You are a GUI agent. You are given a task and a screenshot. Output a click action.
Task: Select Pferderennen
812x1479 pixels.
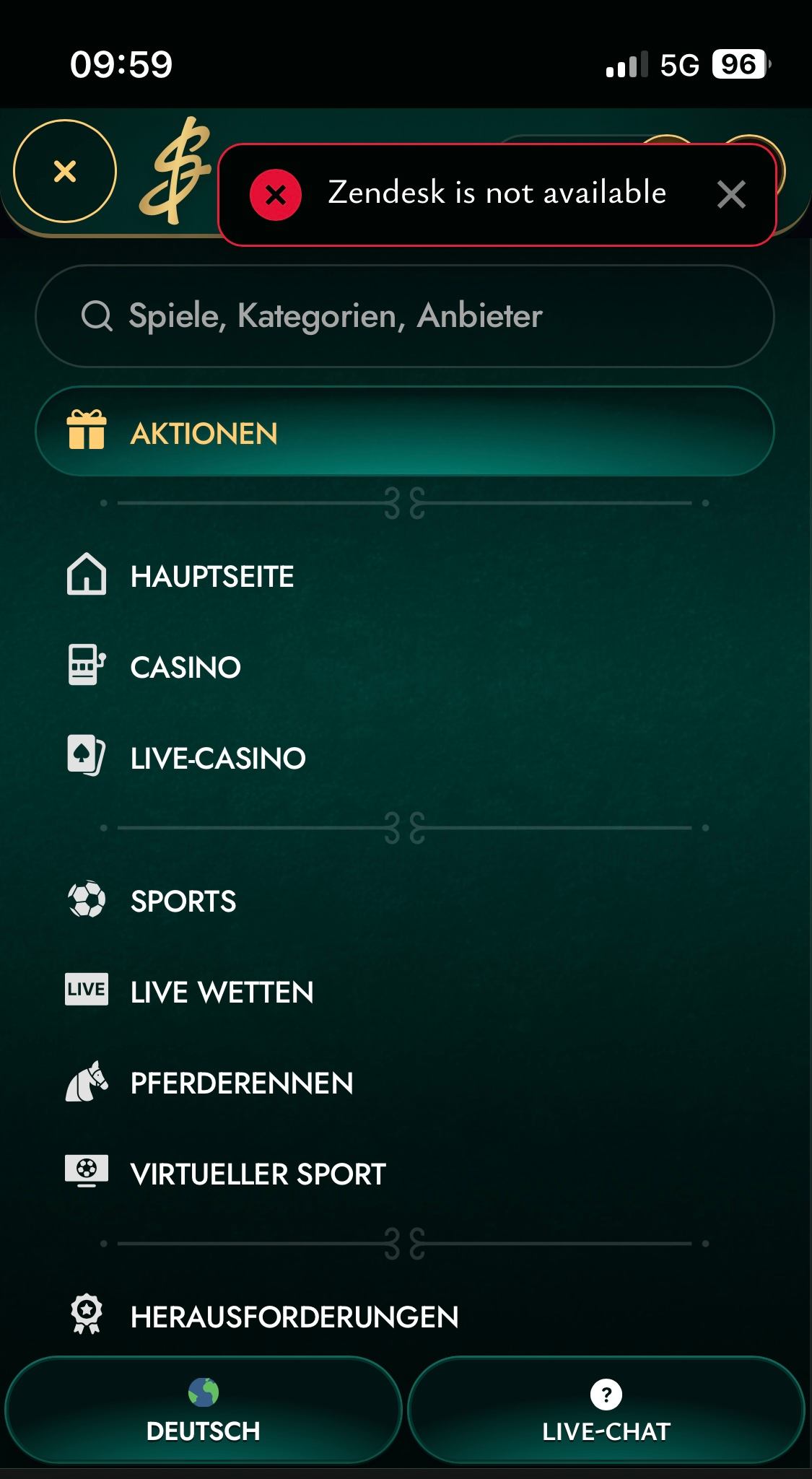click(241, 1083)
